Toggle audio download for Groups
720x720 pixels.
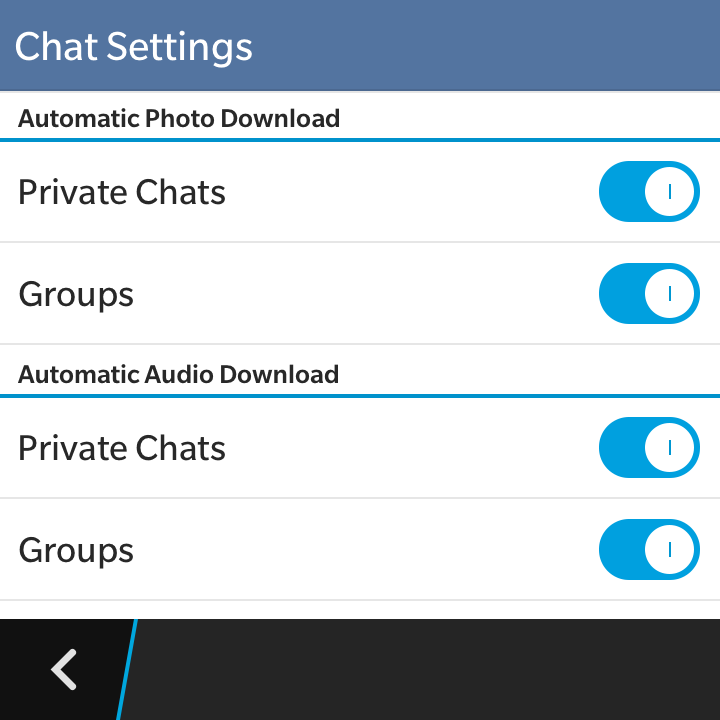[x=649, y=549]
